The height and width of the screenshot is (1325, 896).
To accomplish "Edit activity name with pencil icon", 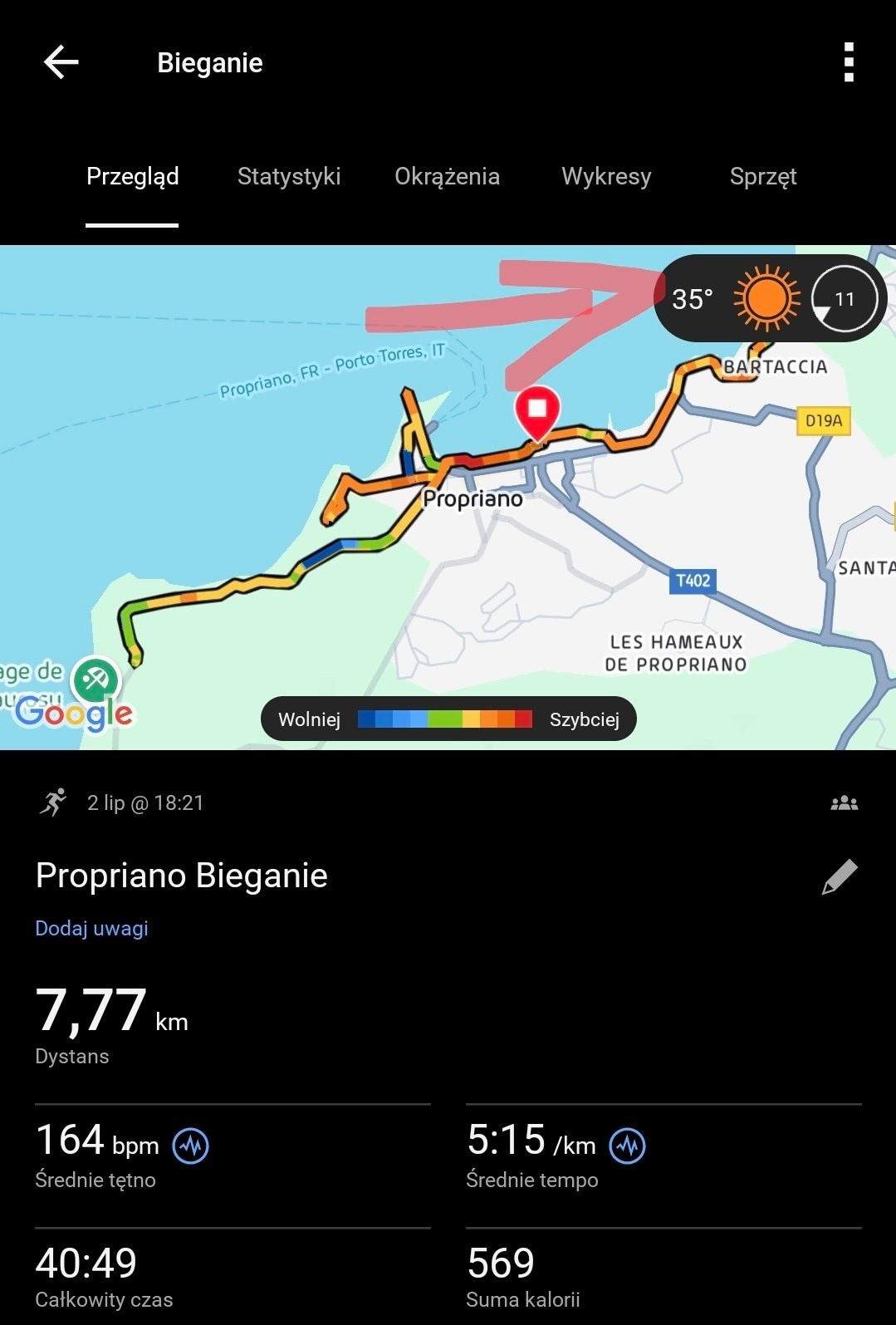I will [840, 877].
